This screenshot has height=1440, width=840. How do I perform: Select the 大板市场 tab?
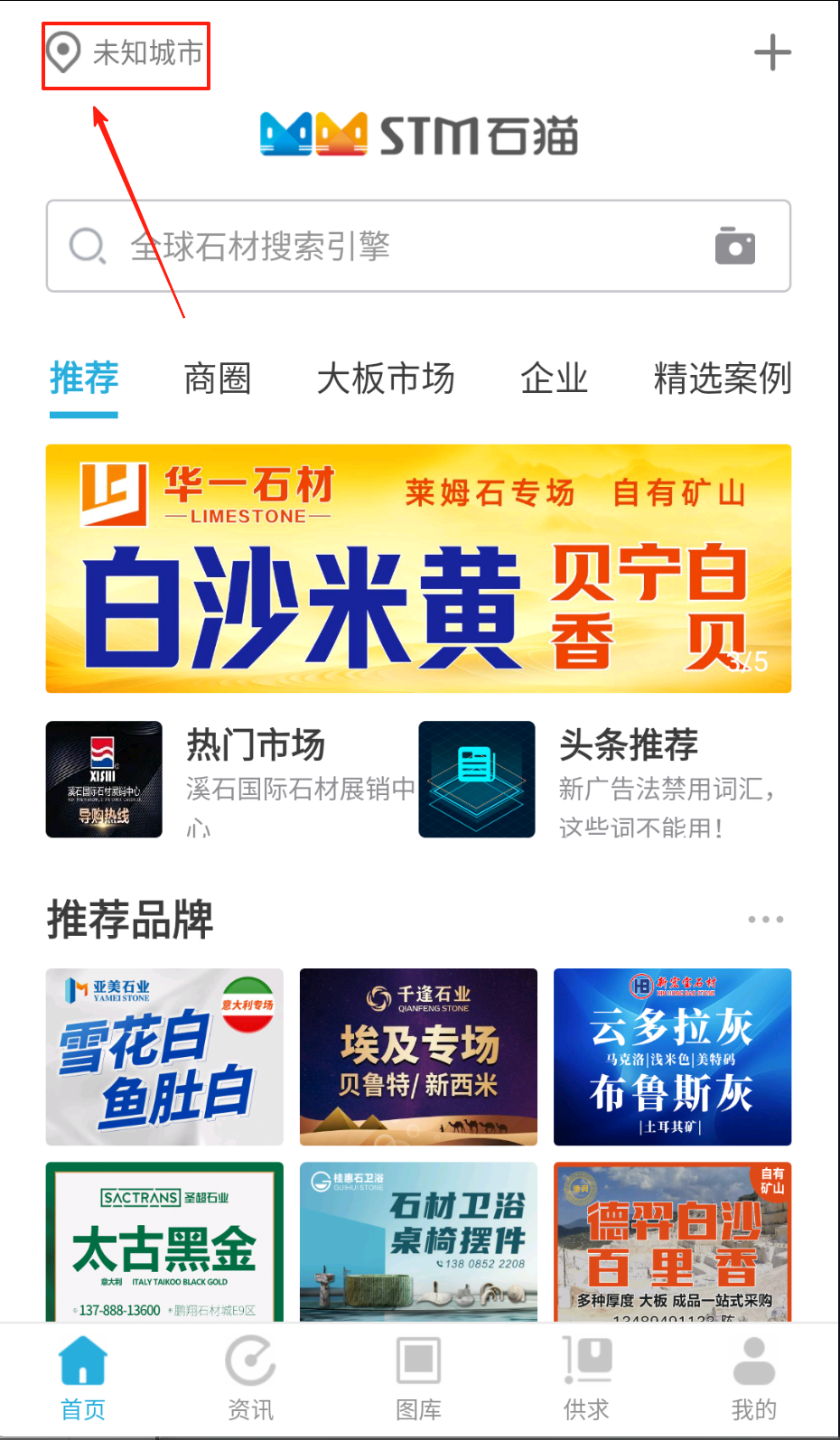[386, 379]
